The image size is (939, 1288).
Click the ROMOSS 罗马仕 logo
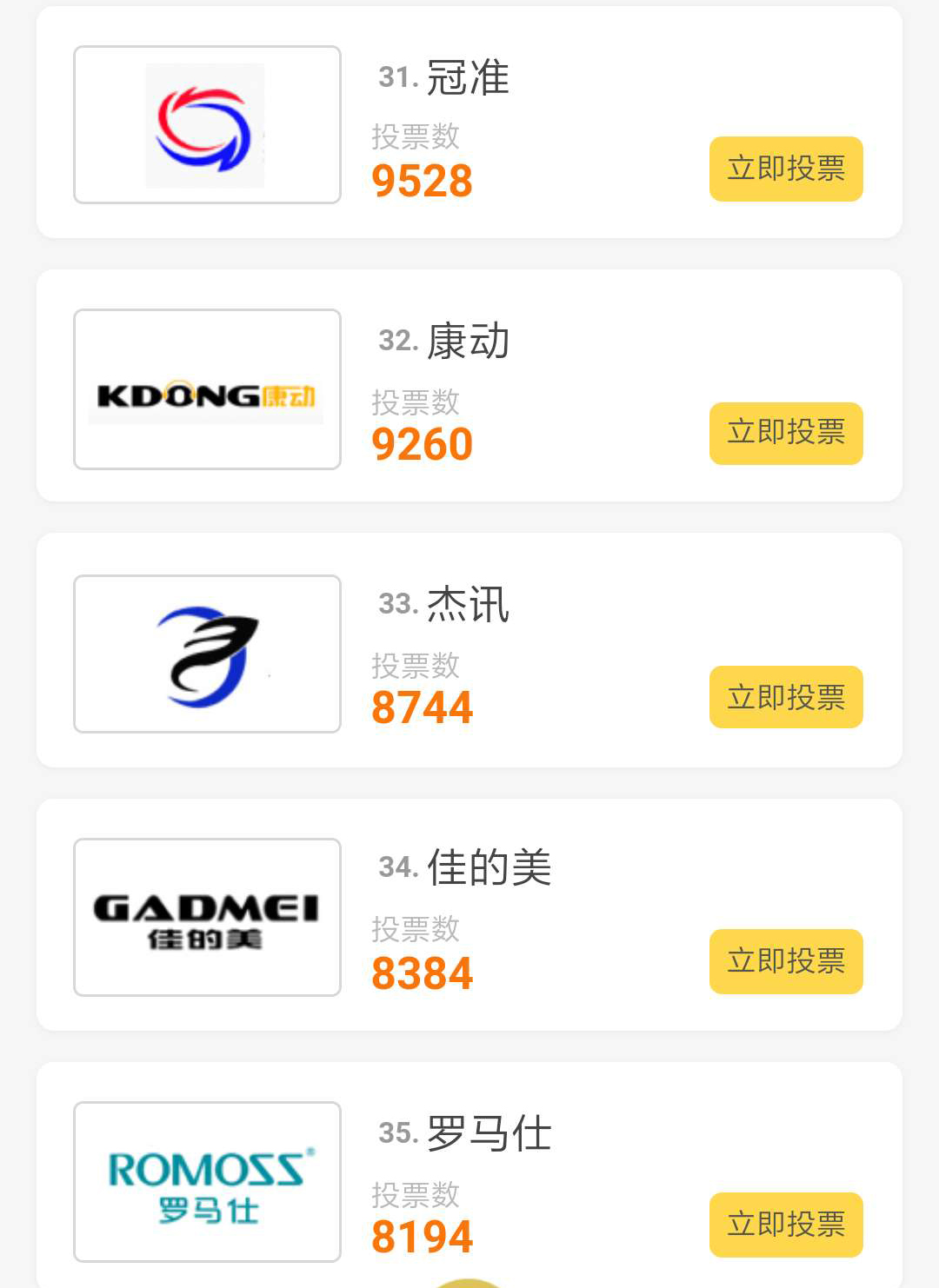click(205, 1182)
